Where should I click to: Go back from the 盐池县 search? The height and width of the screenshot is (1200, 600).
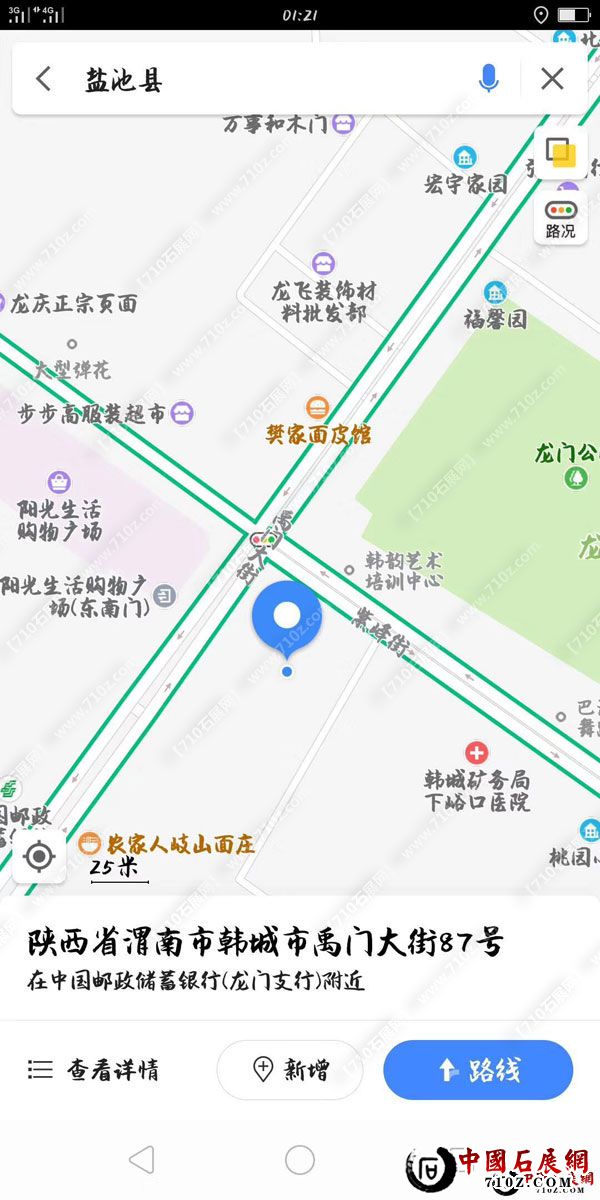tap(43, 79)
